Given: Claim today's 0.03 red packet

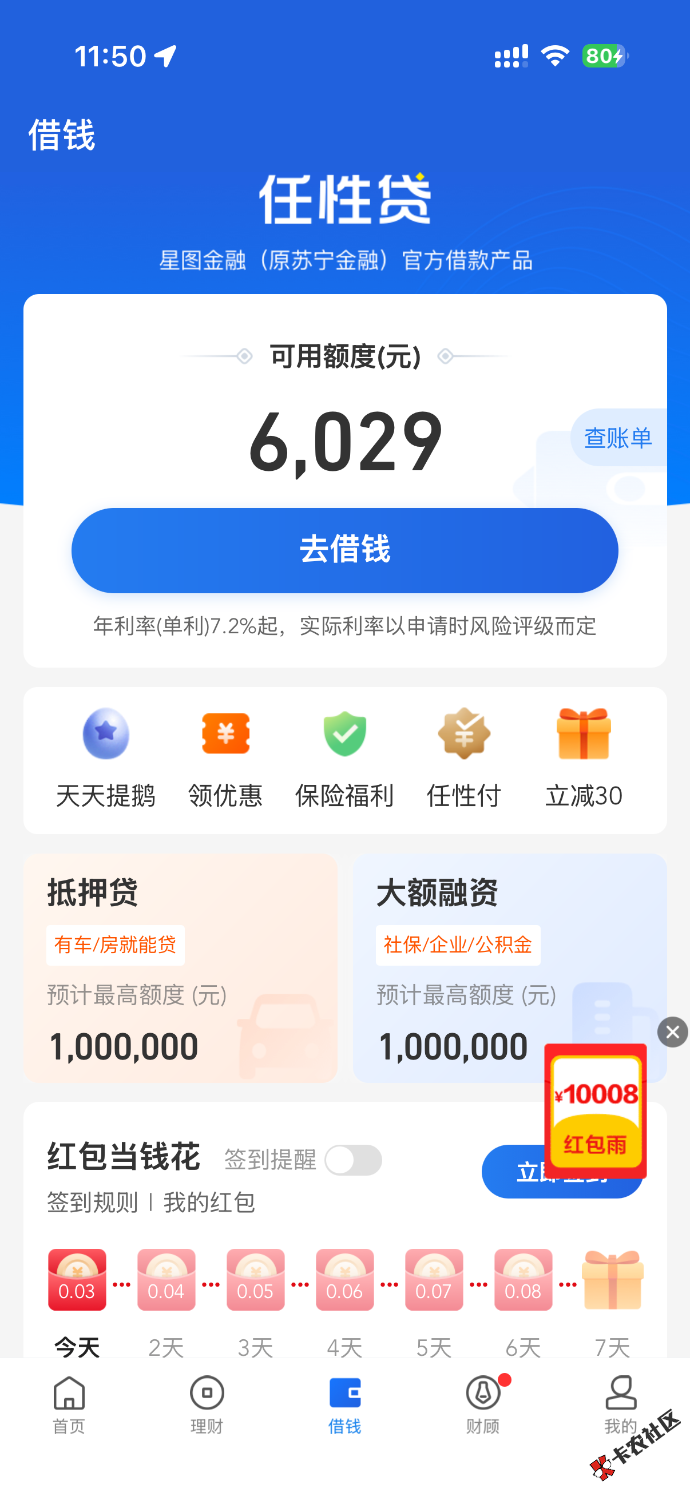Looking at the screenshot, I should click(77, 1280).
